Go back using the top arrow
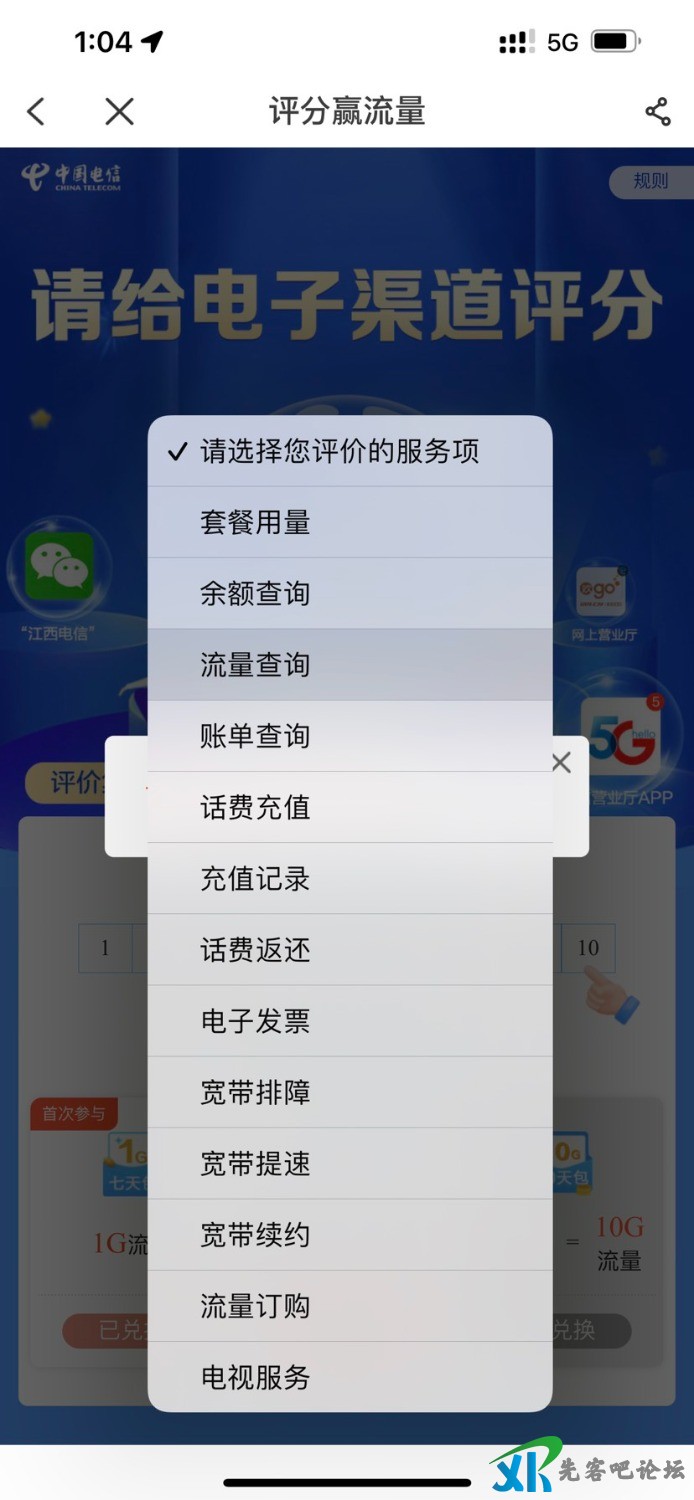Viewport: 694px width, 1500px height. coord(36,111)
